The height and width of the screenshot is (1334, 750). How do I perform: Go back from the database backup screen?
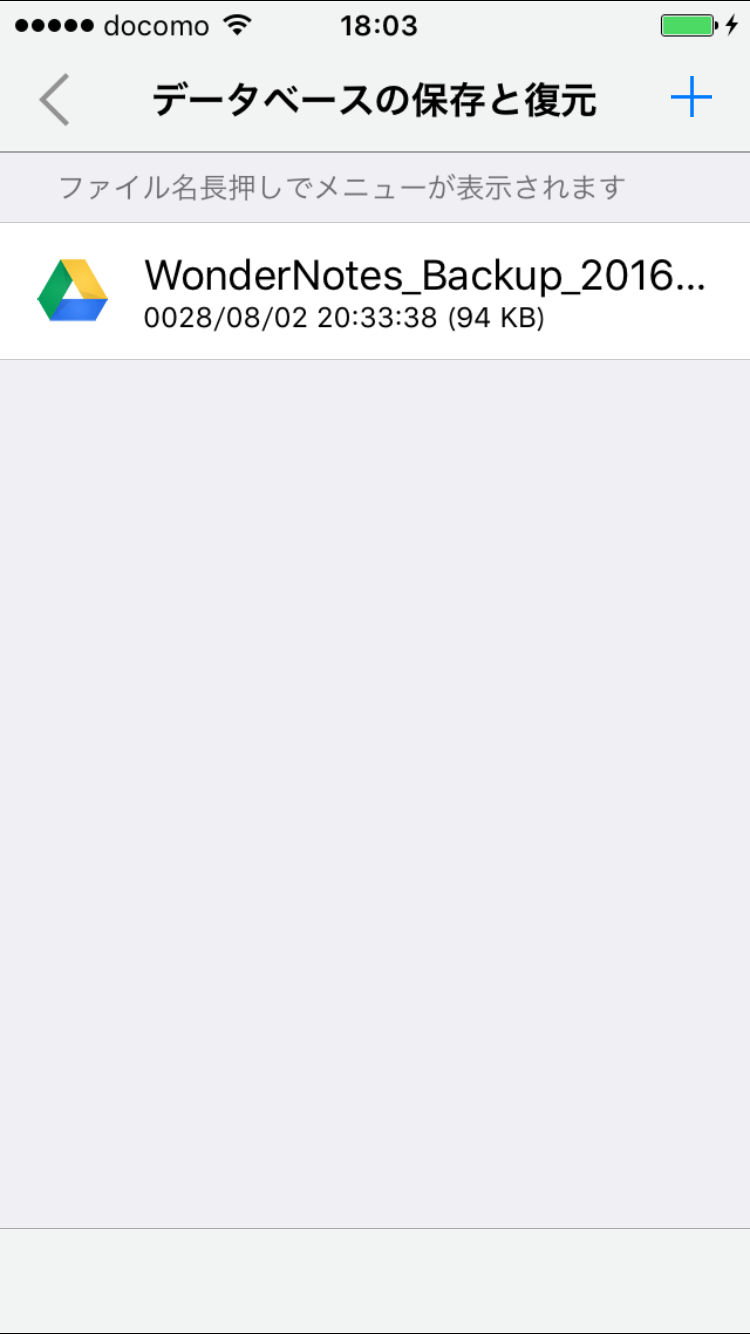pos(55,100)
